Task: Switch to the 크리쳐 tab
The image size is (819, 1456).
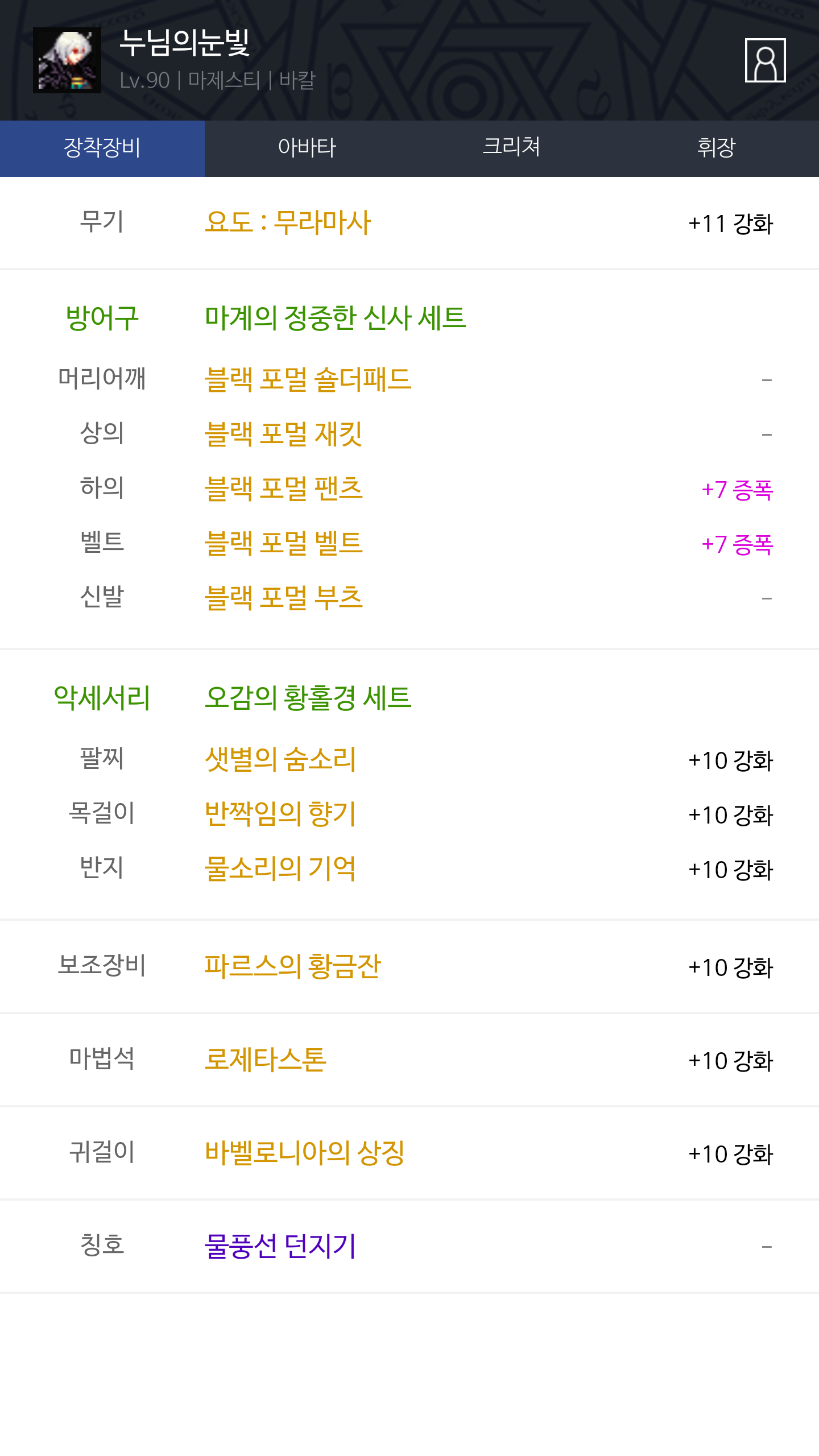Action: 512,148
